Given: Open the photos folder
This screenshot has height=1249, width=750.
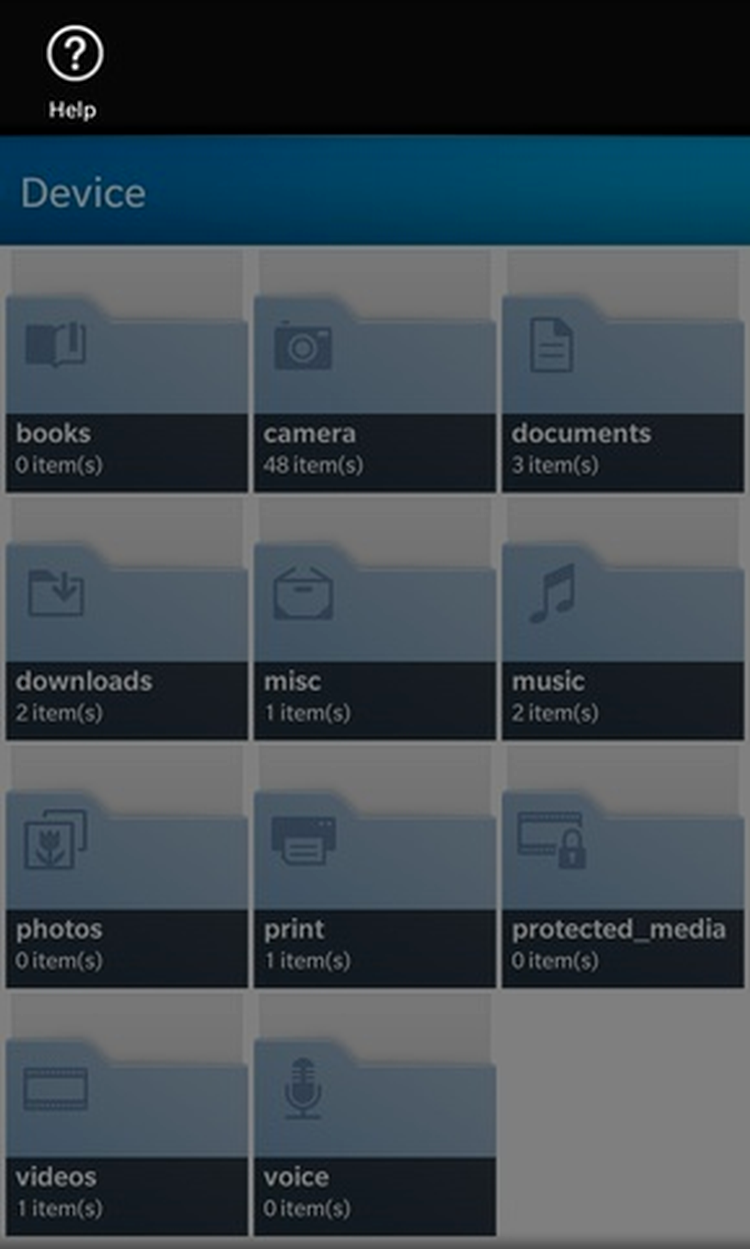Looking at the screenshot, I should coord(127,888).
